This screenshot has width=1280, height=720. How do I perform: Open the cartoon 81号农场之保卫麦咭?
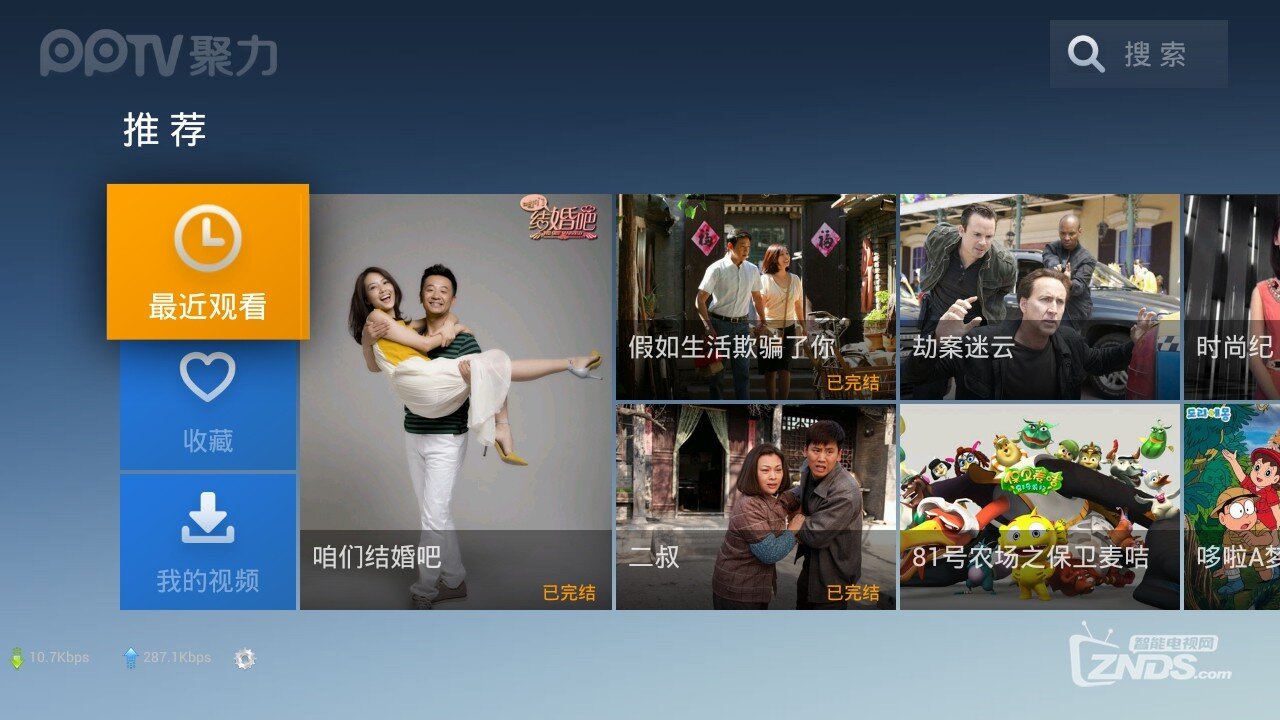[x=1040, y=507]
